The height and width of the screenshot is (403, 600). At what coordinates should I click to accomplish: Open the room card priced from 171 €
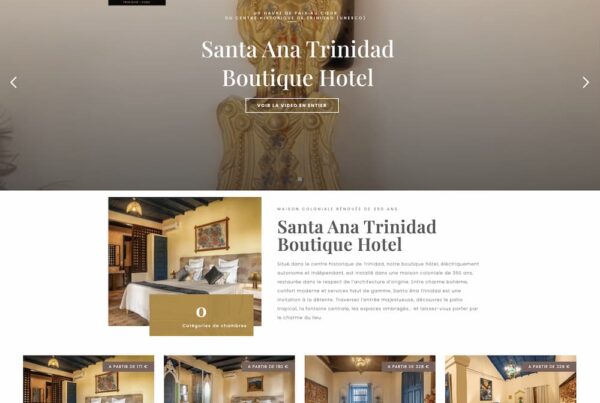(88, 381)
